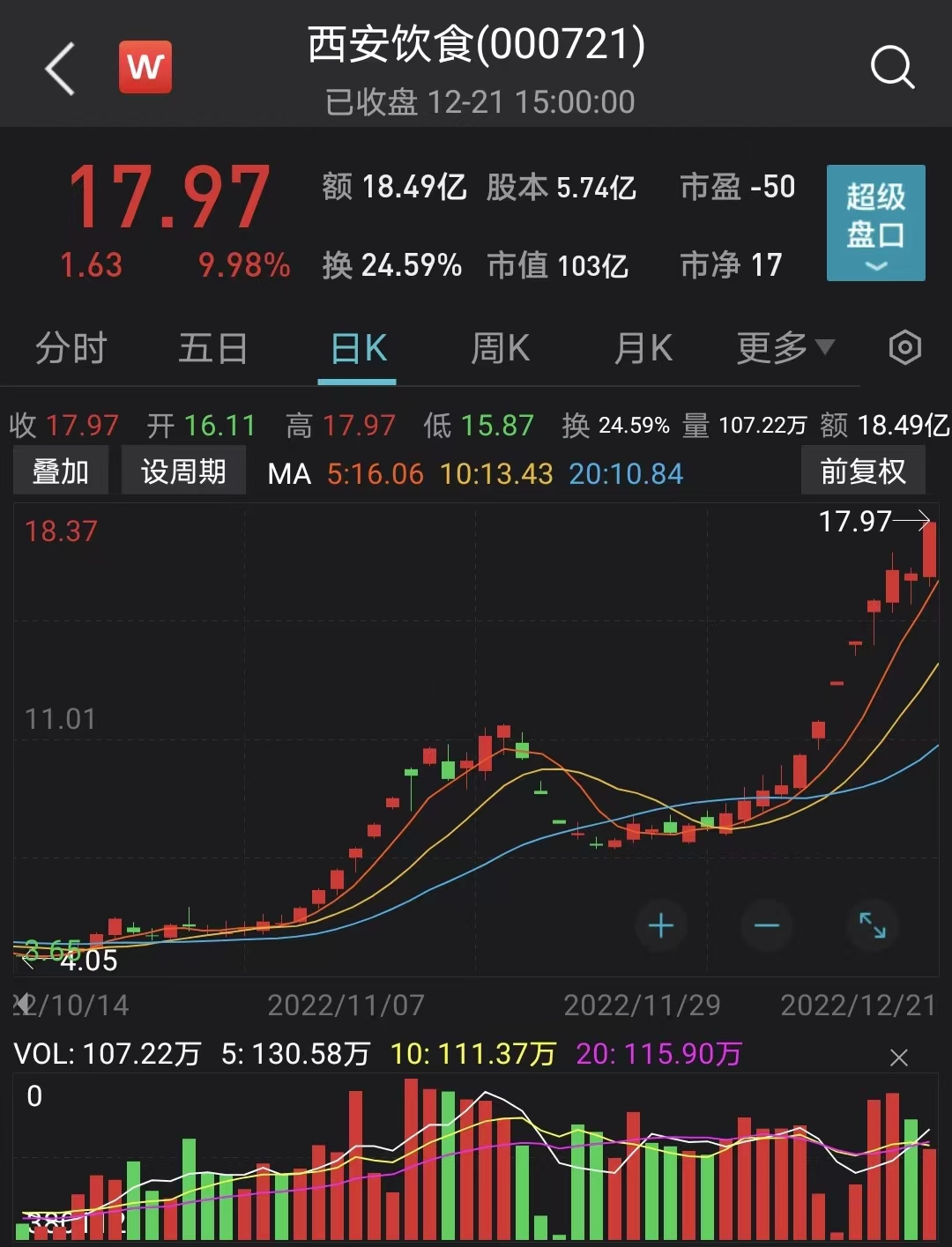Open the search magnifier icon
The width and height of the screenshot is (952, 1247).
click(x=892, y=67)
